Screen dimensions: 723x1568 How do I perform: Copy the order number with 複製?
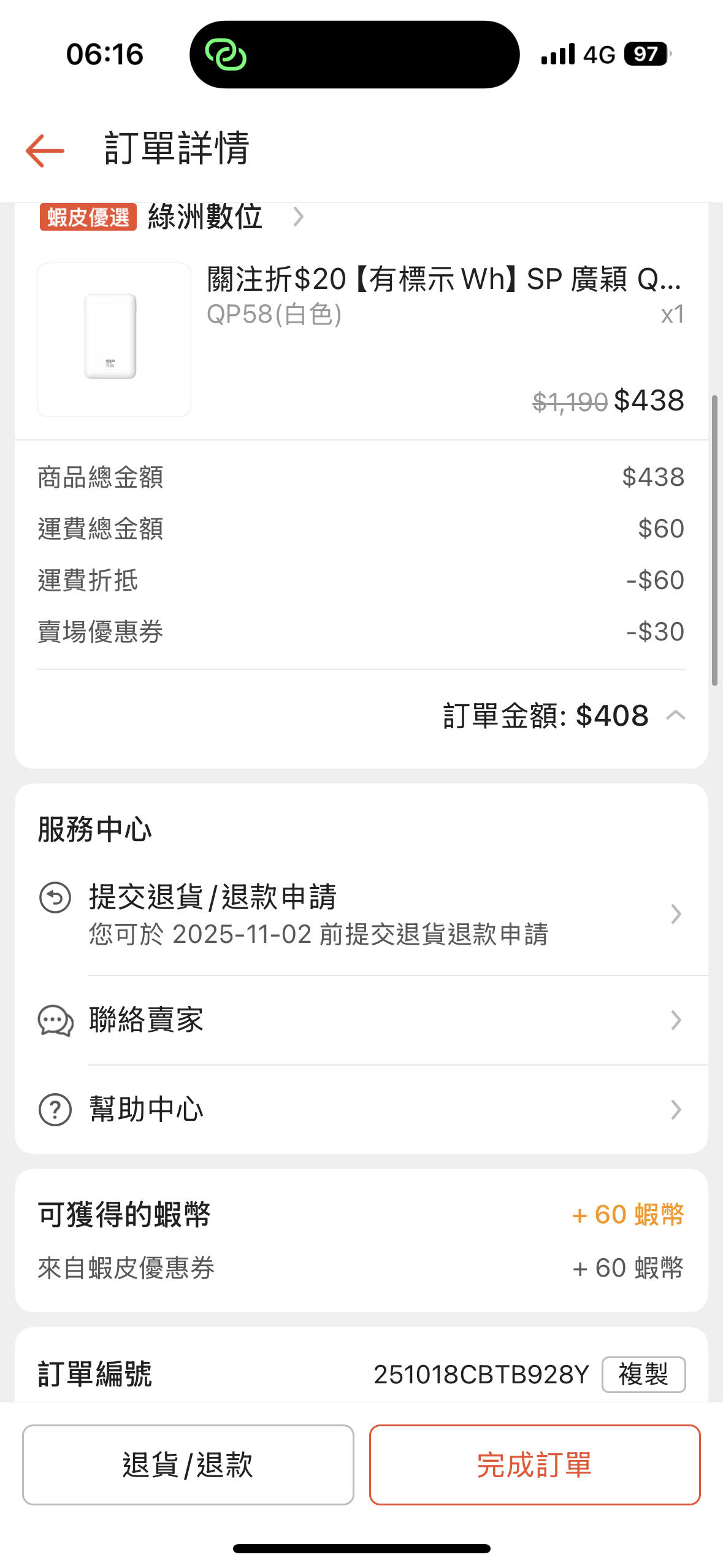[643, 1374]
